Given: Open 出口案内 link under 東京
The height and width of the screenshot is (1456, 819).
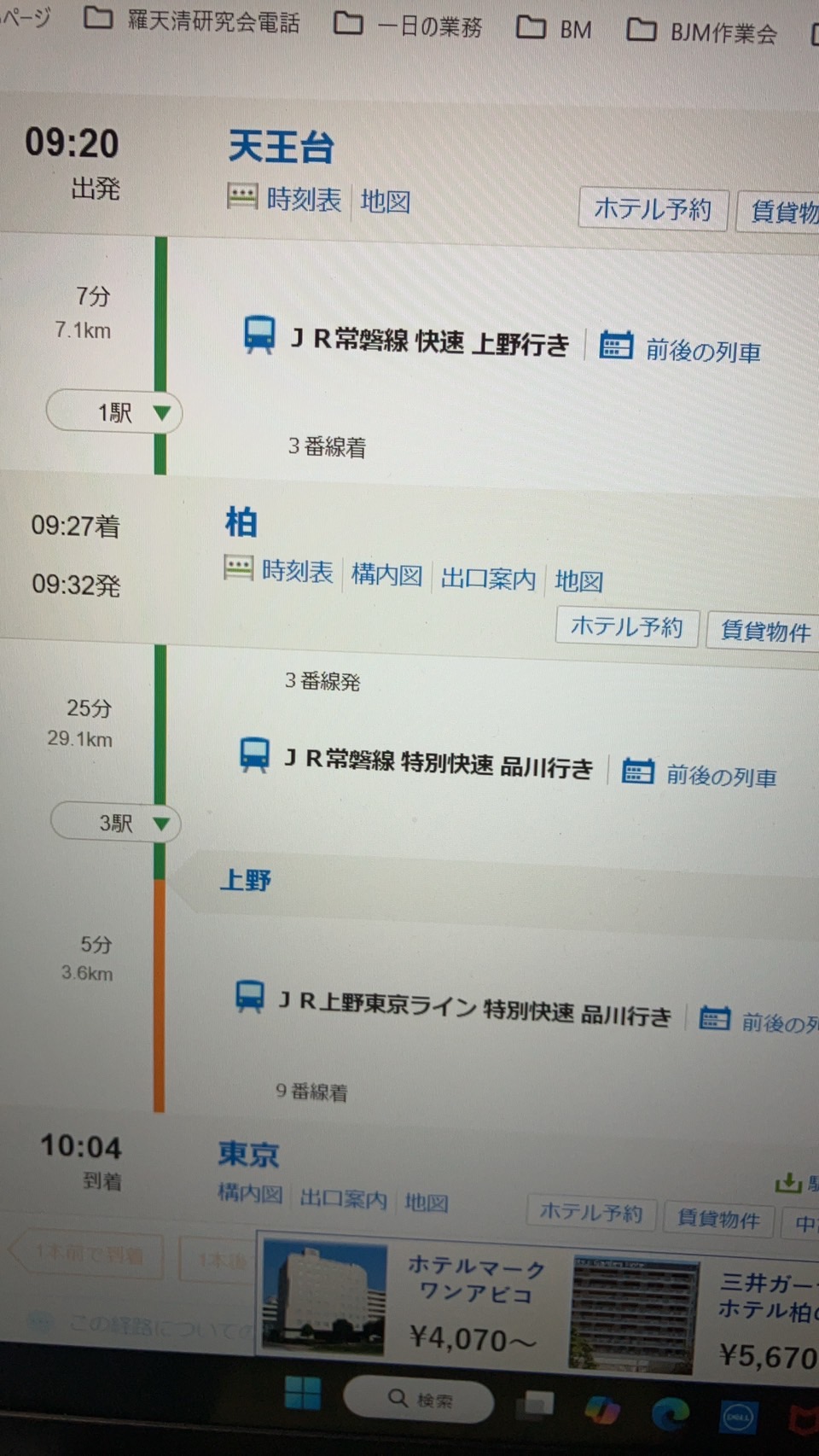Looking at the screenshot, I should pos(343,1198).
